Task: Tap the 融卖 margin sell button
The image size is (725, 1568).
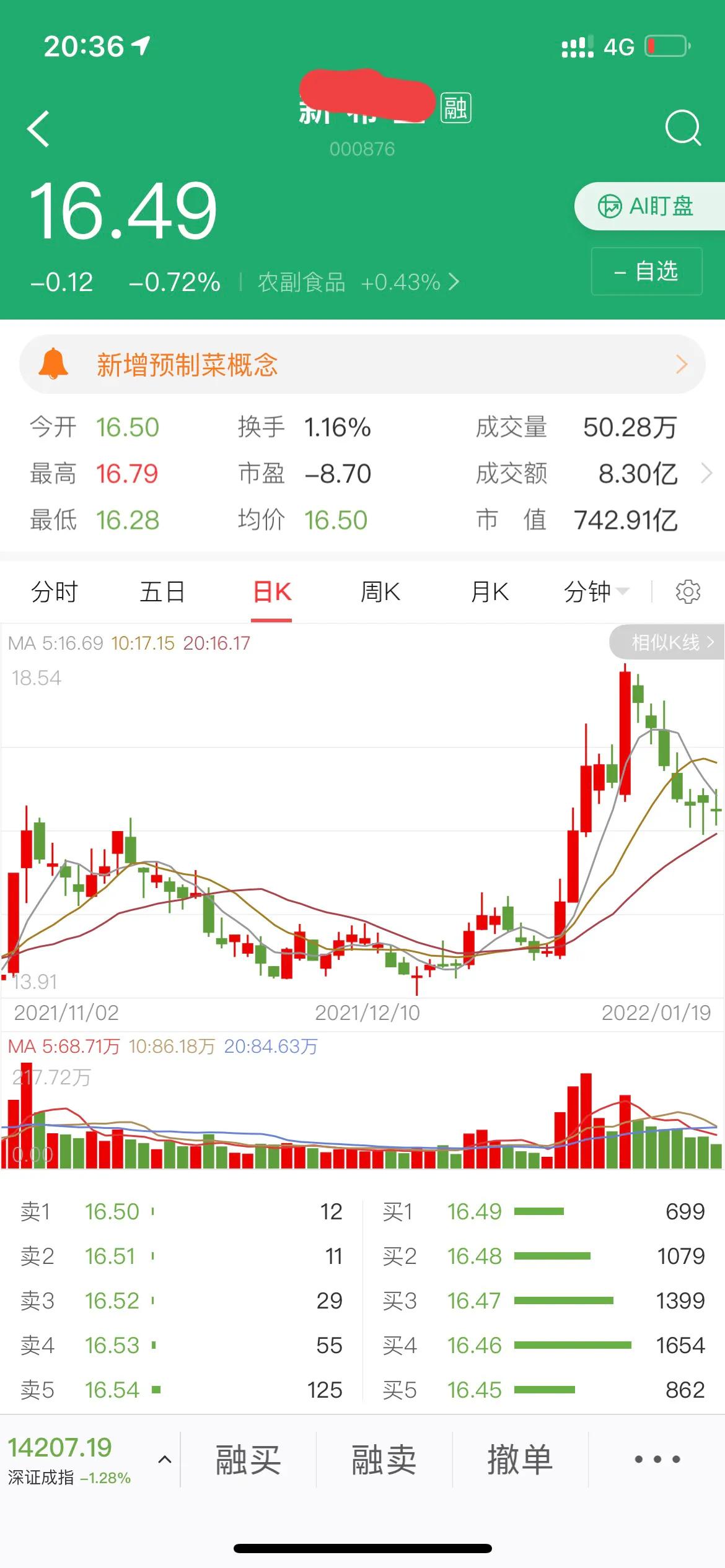Action: coord(384,1460)
